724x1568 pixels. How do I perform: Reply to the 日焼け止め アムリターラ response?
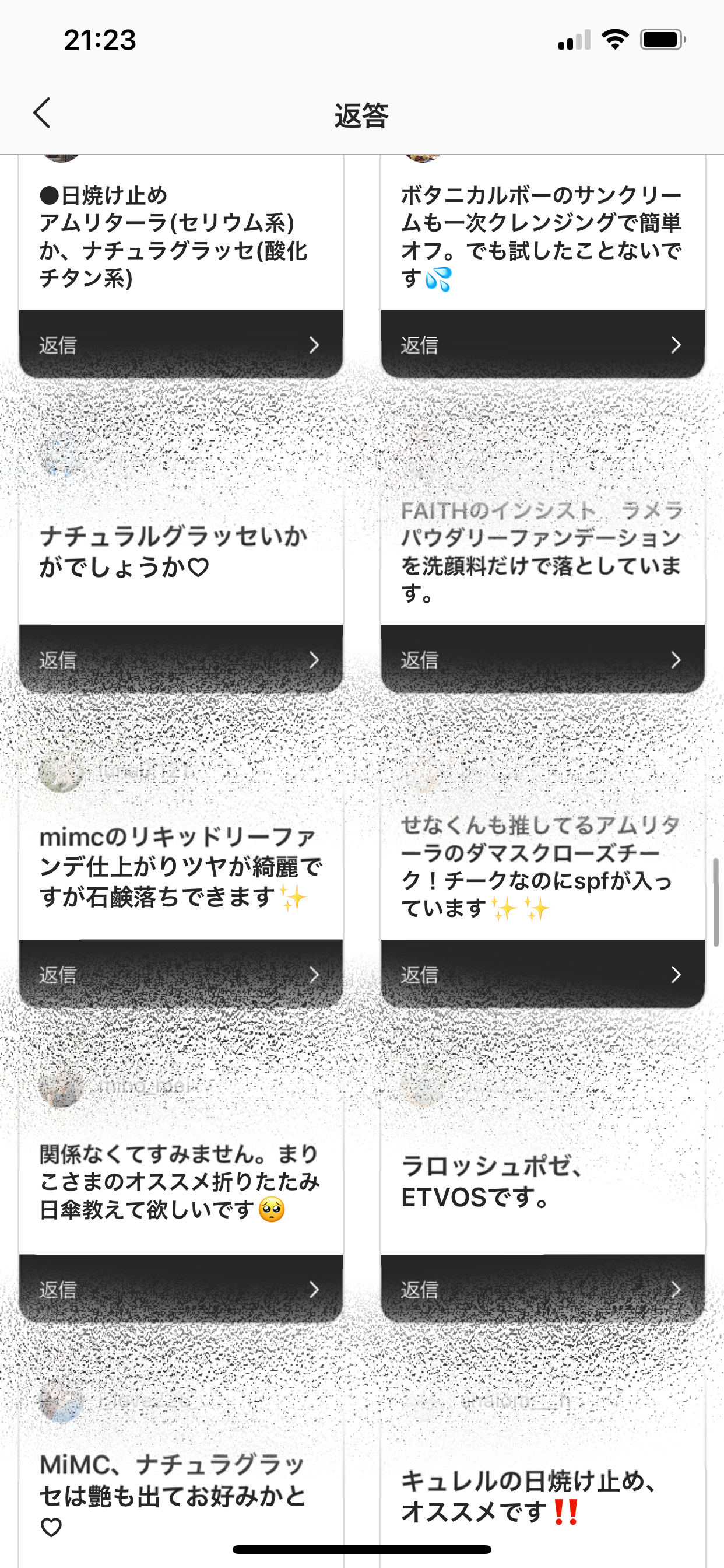(x=181, y=345)
